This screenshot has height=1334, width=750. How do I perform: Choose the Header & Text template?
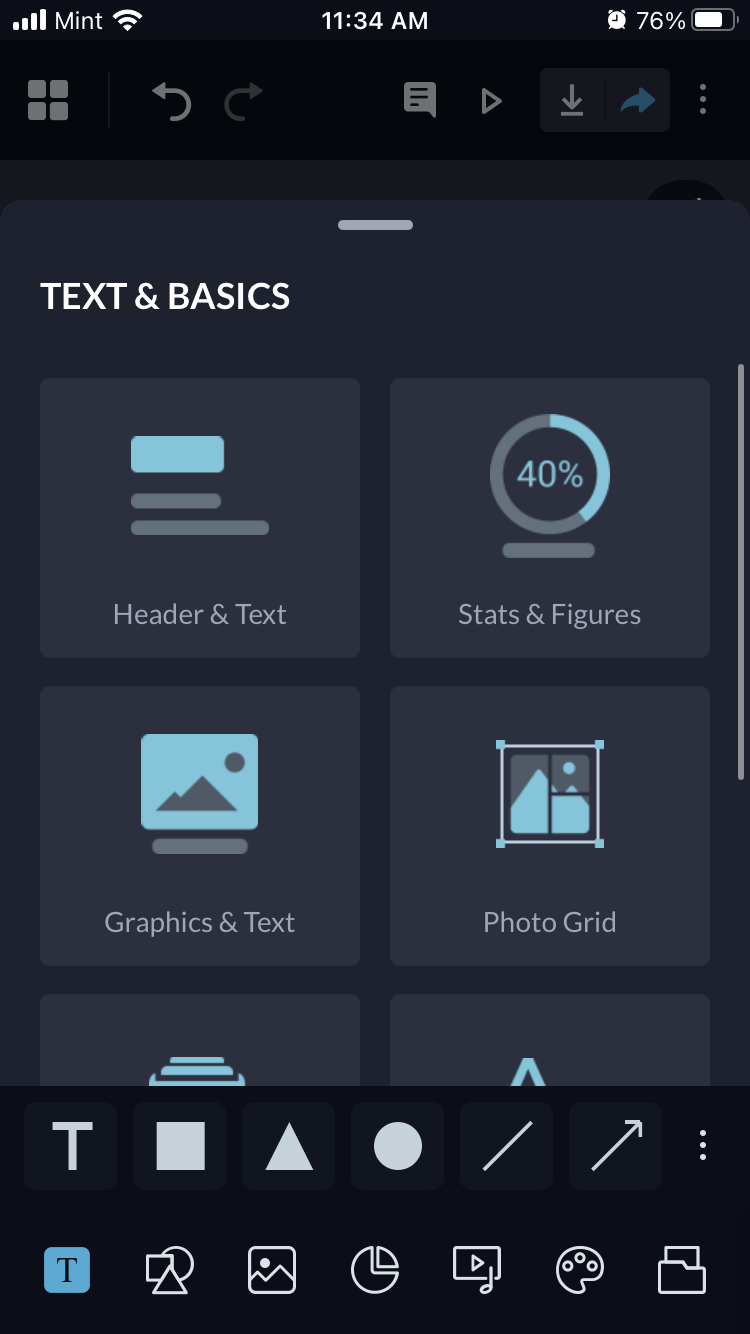199,518
